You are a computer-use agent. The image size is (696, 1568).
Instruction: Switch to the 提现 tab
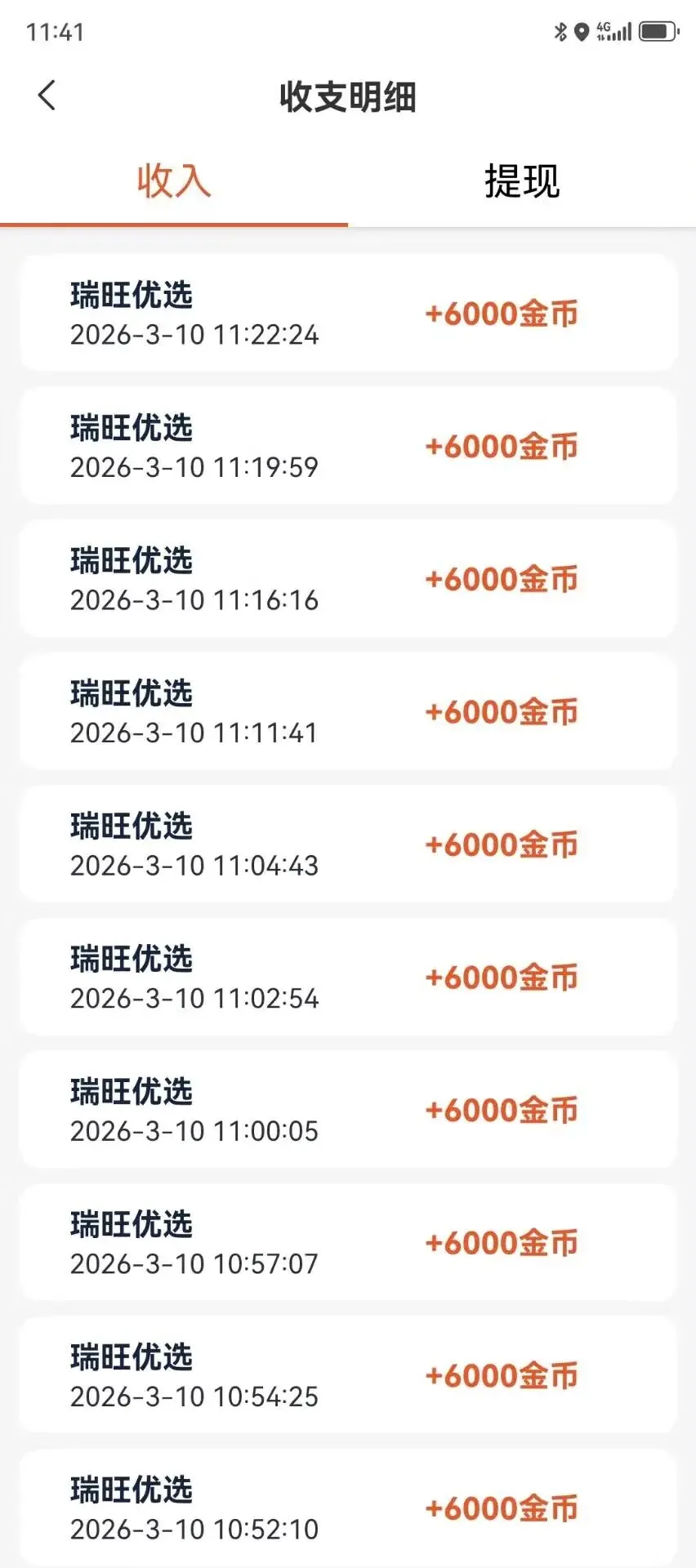coord(521,181)
